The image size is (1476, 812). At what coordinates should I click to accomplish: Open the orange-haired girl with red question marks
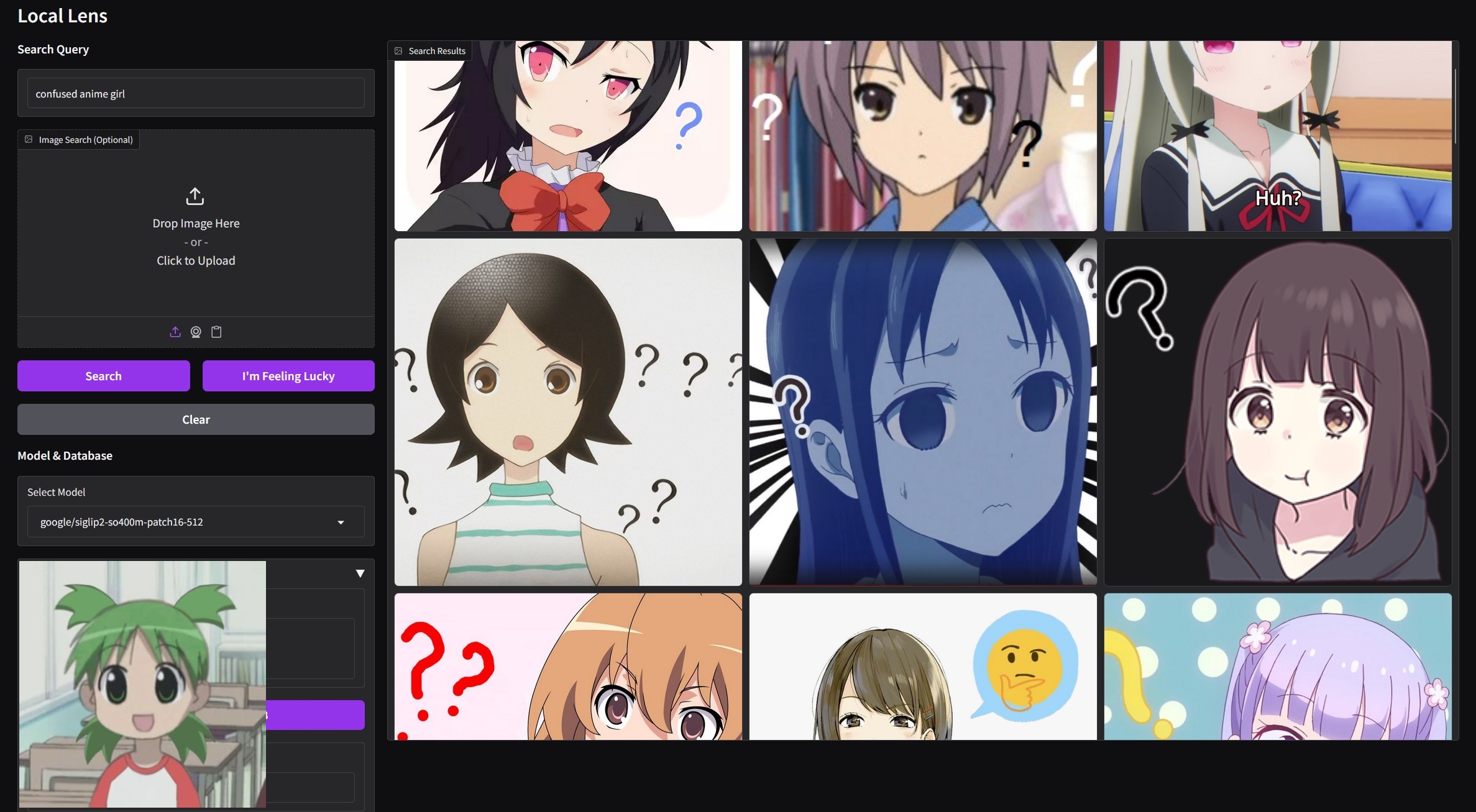coord(567,666)
